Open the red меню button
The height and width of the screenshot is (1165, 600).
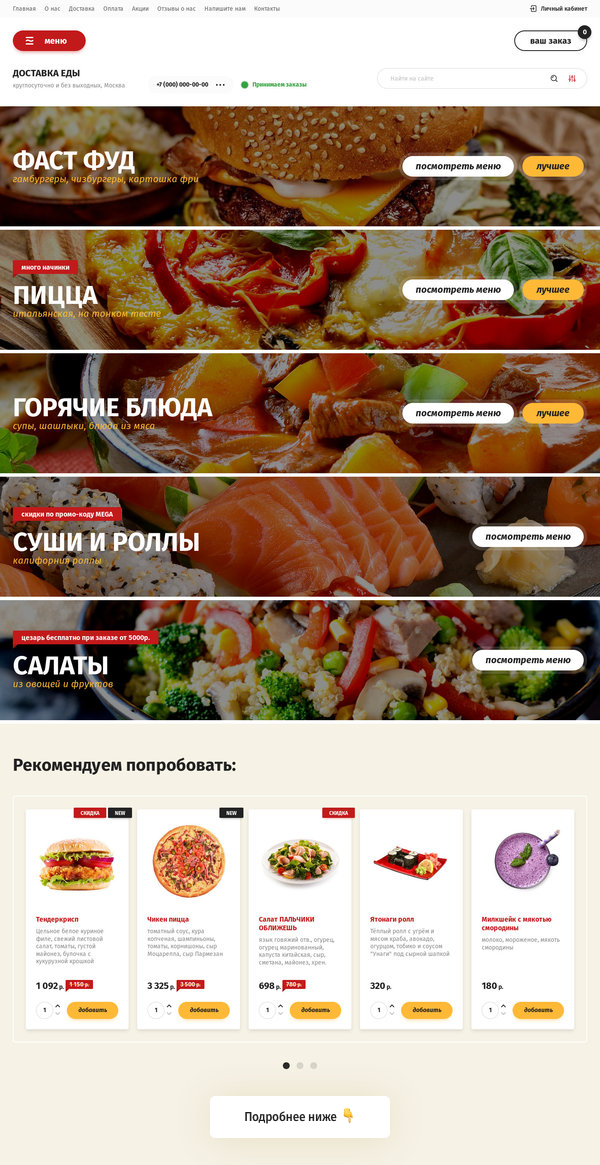(49, 41)
